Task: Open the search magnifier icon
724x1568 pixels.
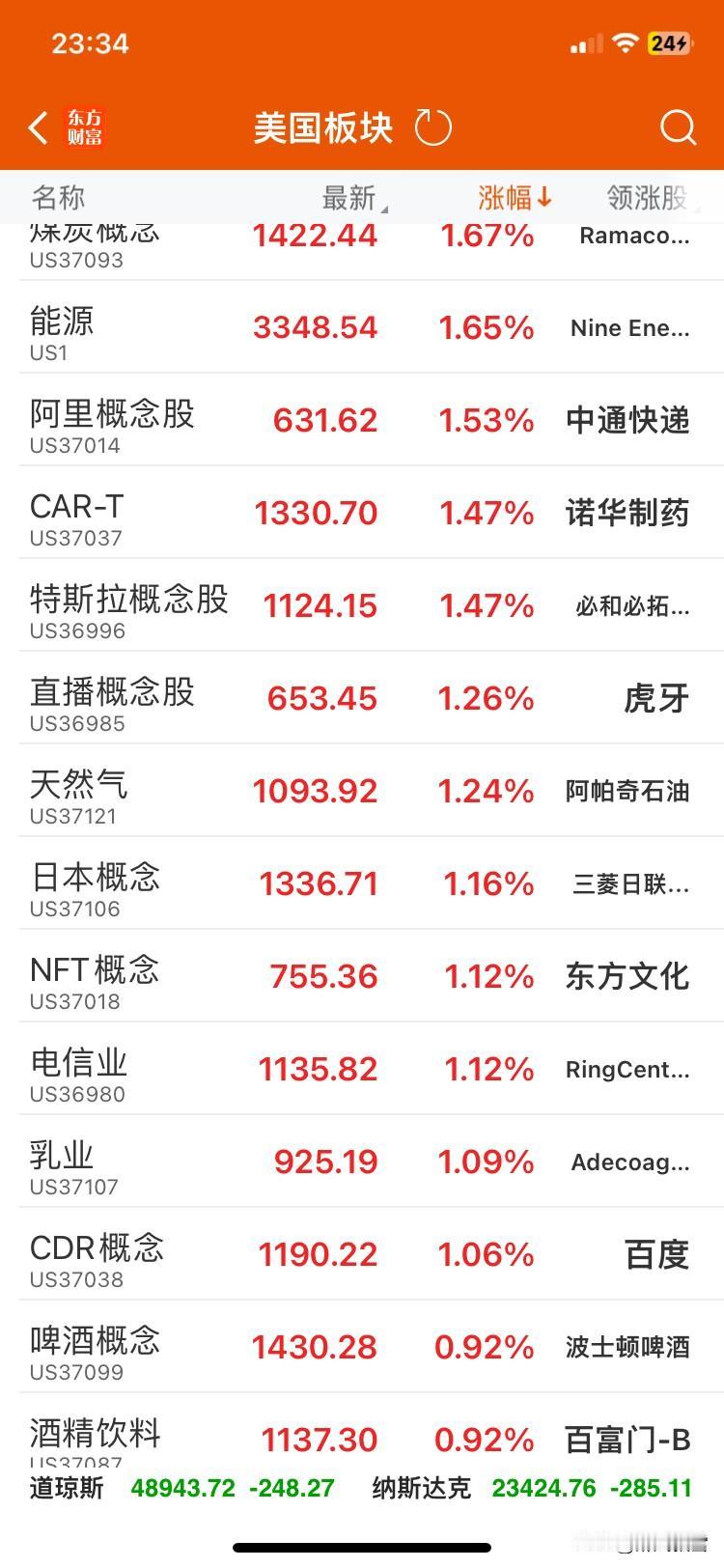Action: pos(678,127)
